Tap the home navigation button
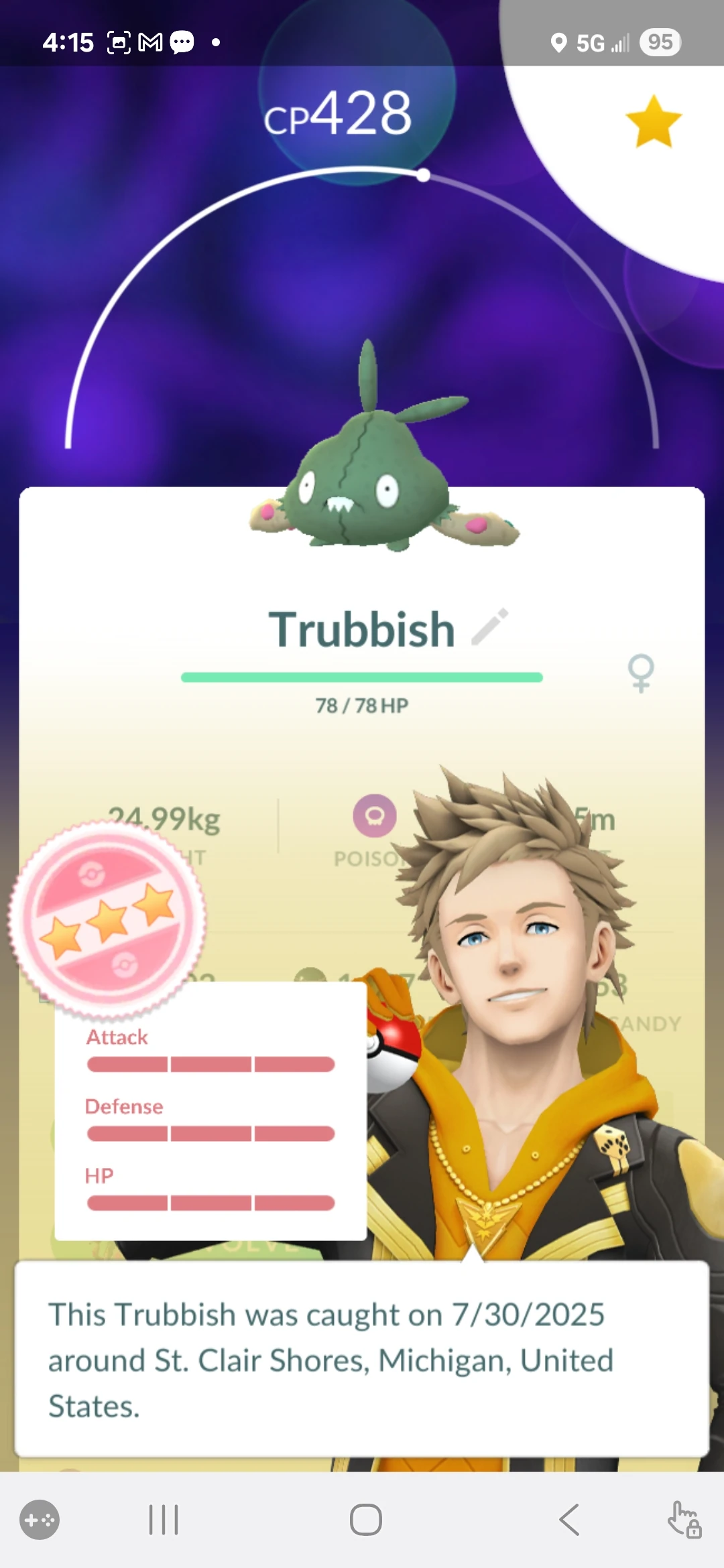 [362, 1520]
